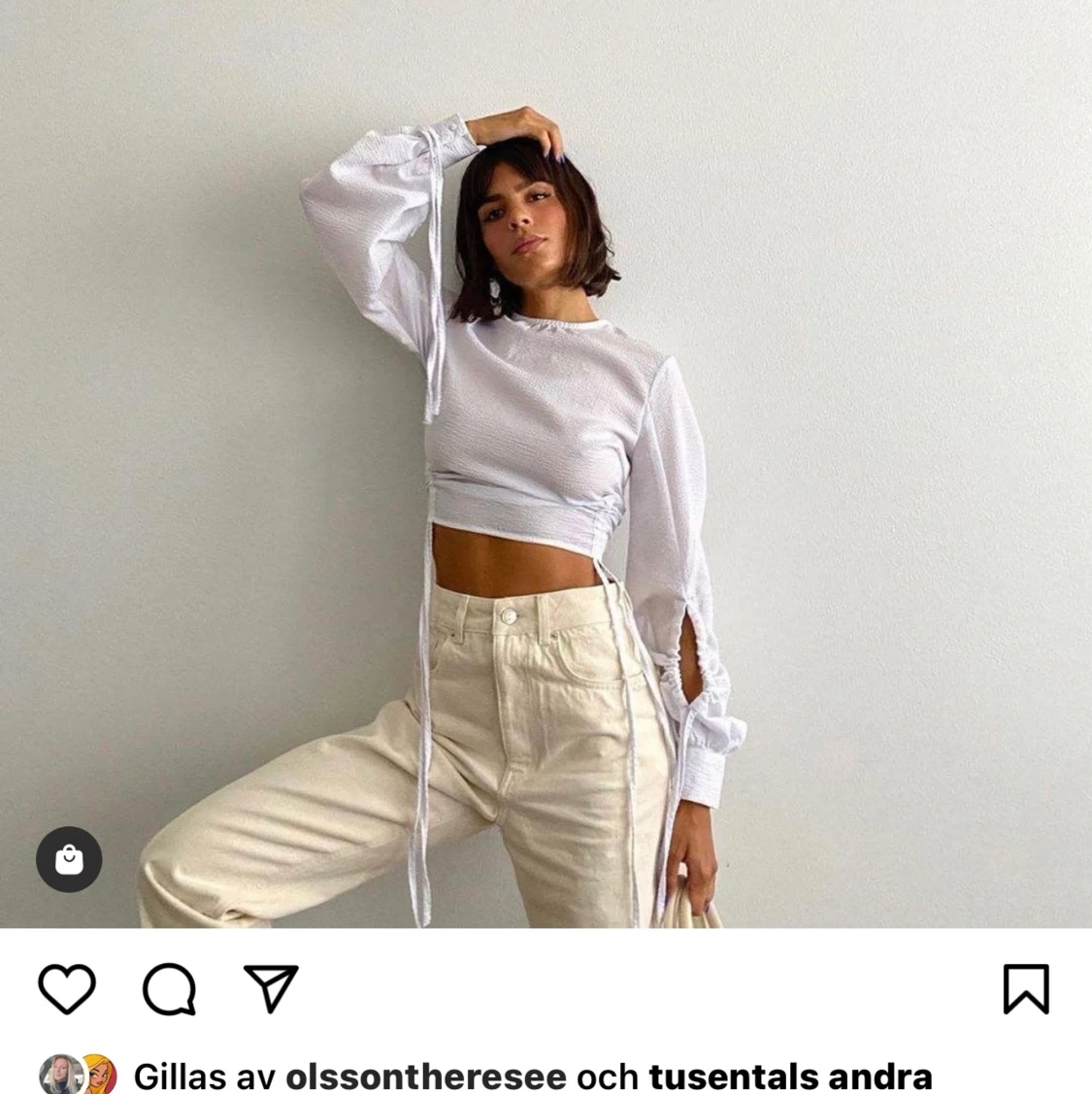View tagged products via the shopping bag icon

[x=69, y=858]
